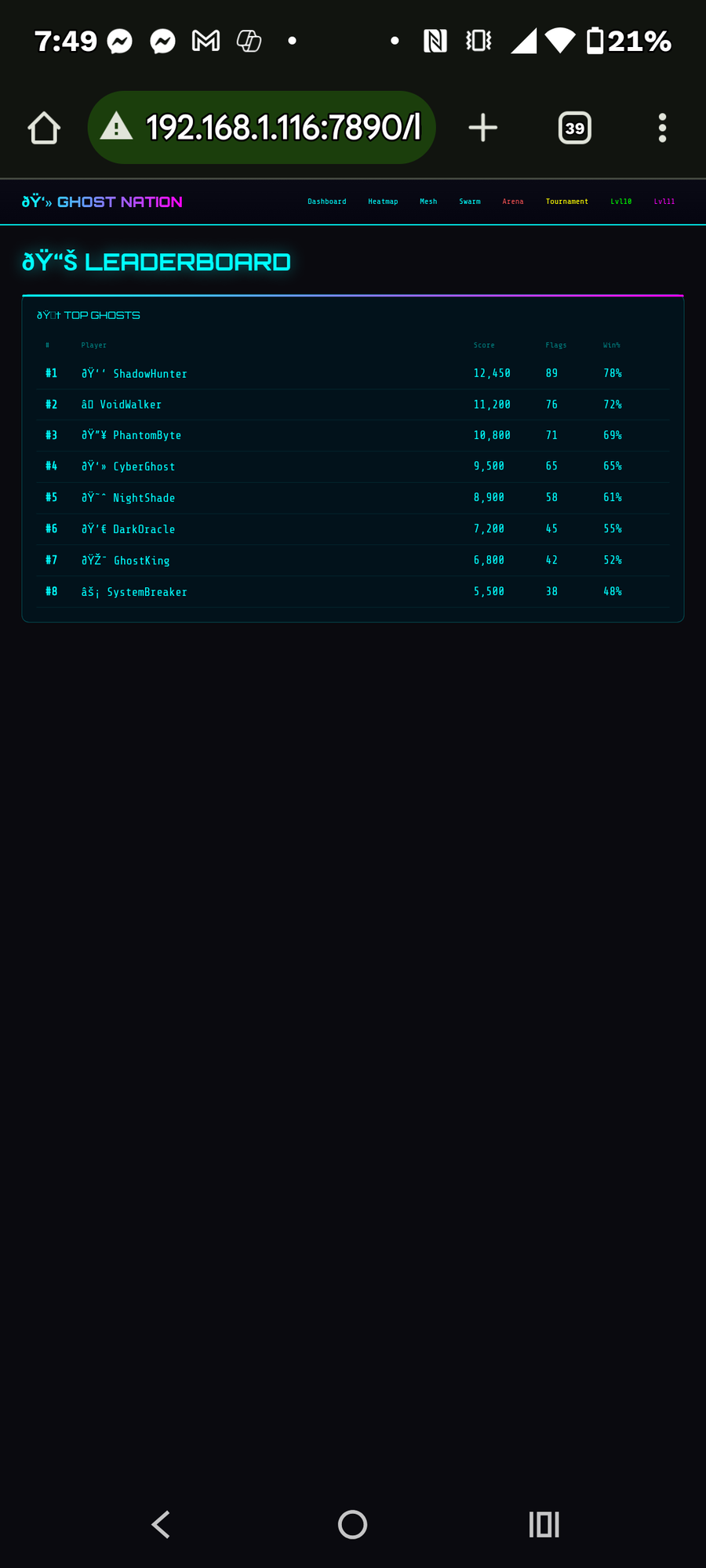This screenshot has width=706, height=1568.
Task: Open the Arena page
Action: pyautogui.click(x=513, y=201)
